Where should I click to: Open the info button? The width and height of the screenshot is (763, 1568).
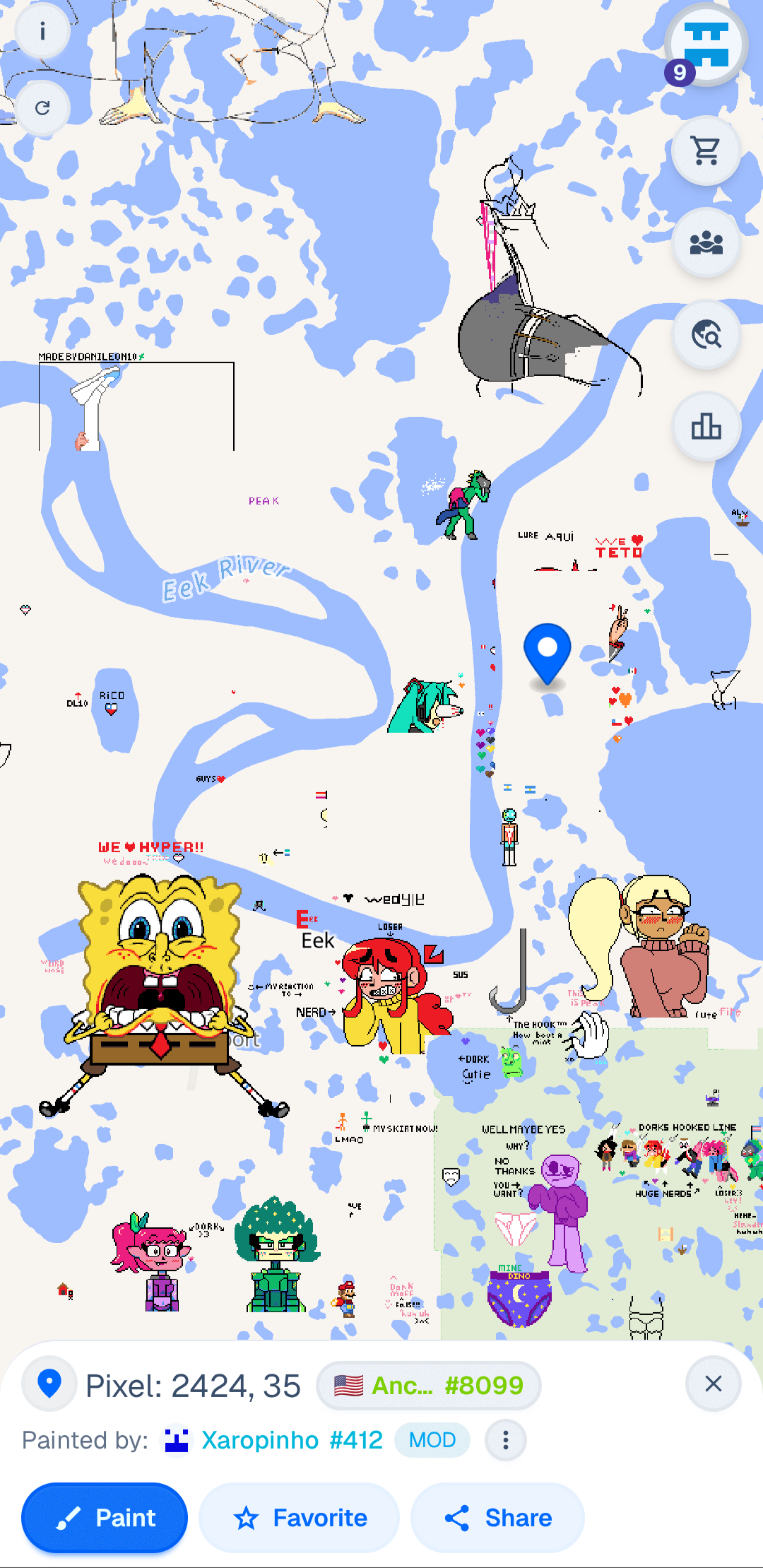point(42,31)
